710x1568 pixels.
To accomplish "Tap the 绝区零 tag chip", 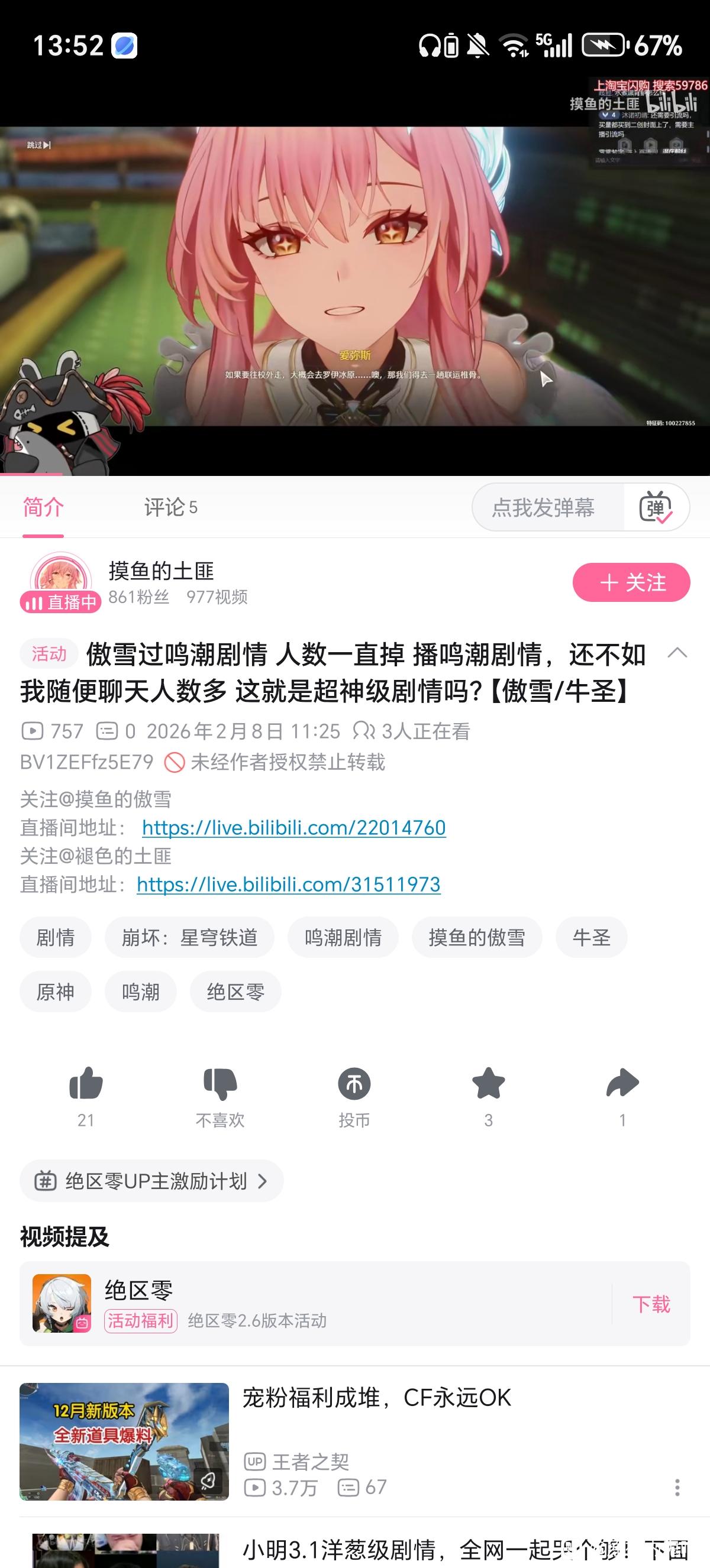I will [x=235, y=992].
